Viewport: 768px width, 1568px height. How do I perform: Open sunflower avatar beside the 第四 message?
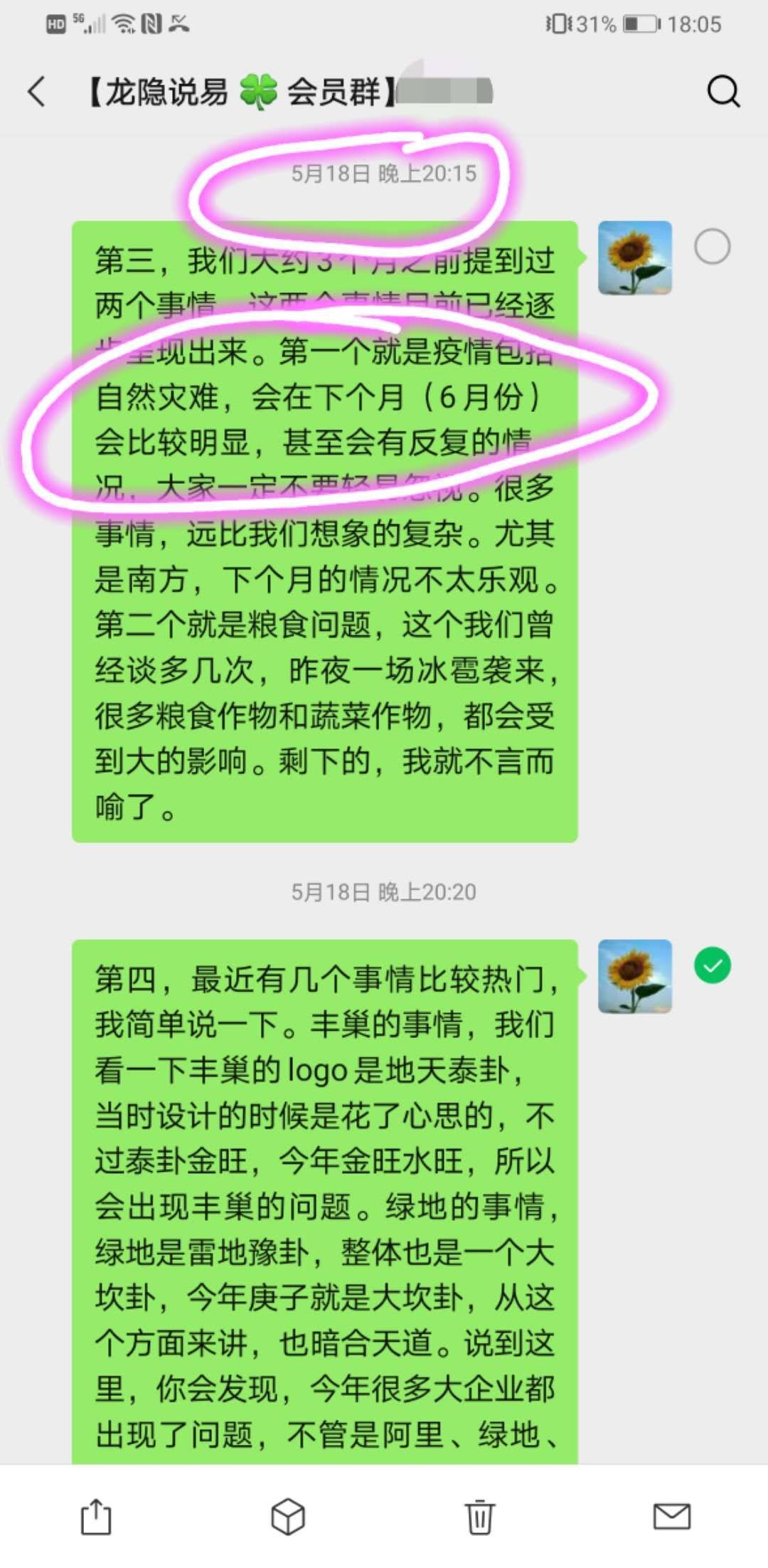(x=634, y=976)
